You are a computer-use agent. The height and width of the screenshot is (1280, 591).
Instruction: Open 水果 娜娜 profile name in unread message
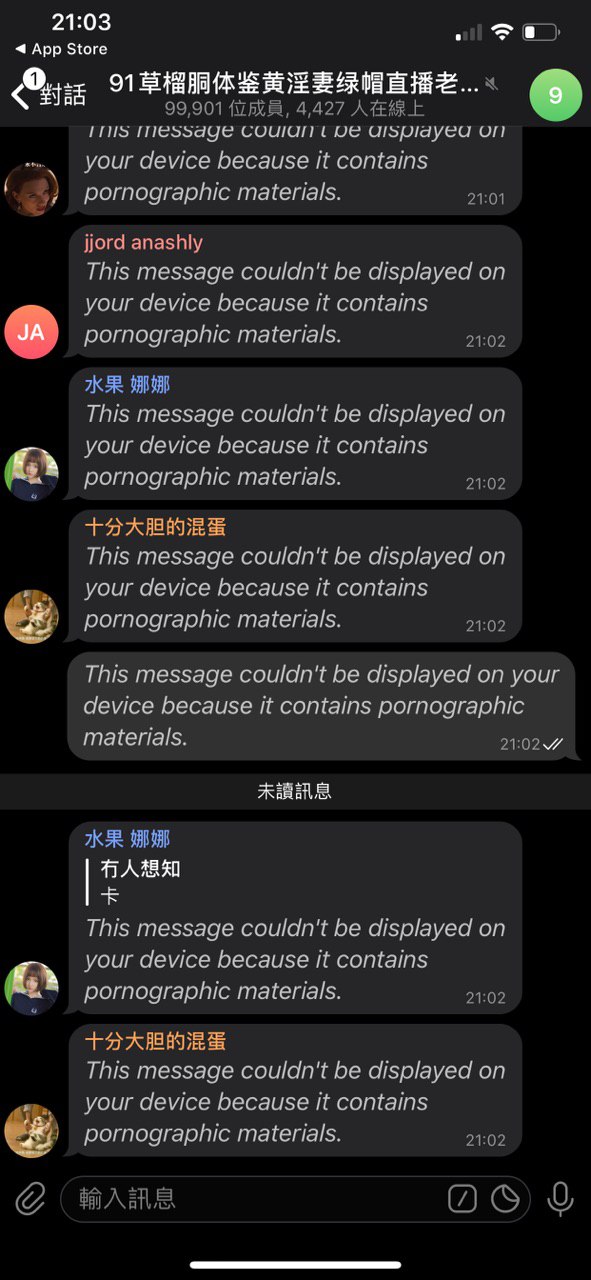[127, 839]
